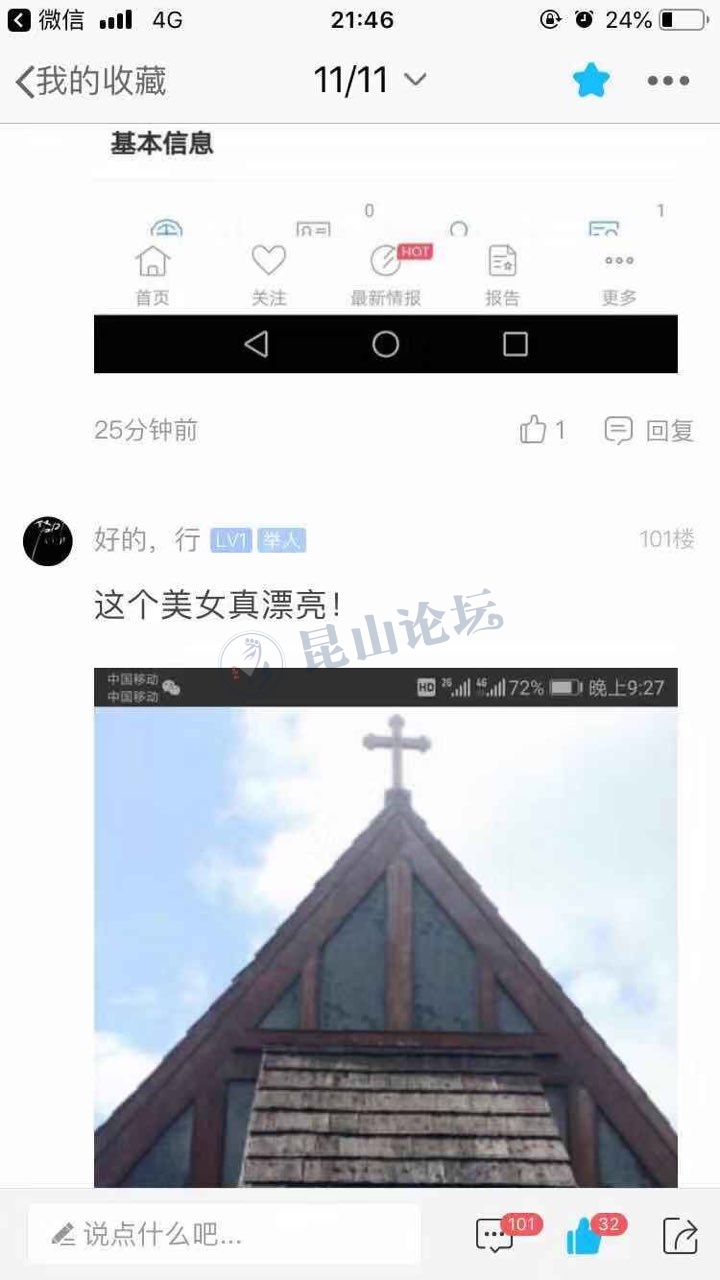
Task: Like the comment posted 25分钟前
Action: [x=542, y=430]
